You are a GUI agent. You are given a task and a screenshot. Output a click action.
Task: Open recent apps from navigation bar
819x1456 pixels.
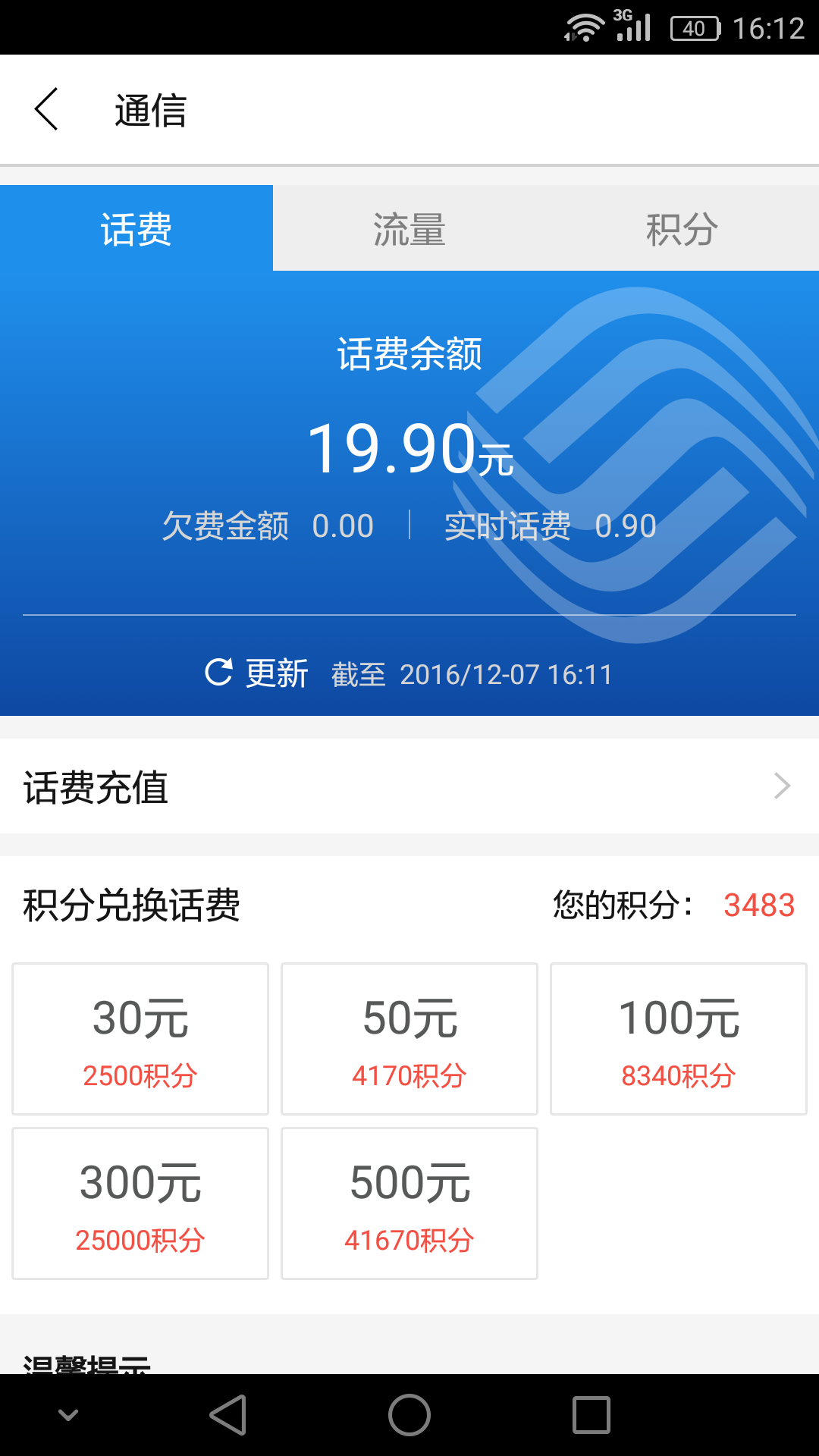point(591,1415)
